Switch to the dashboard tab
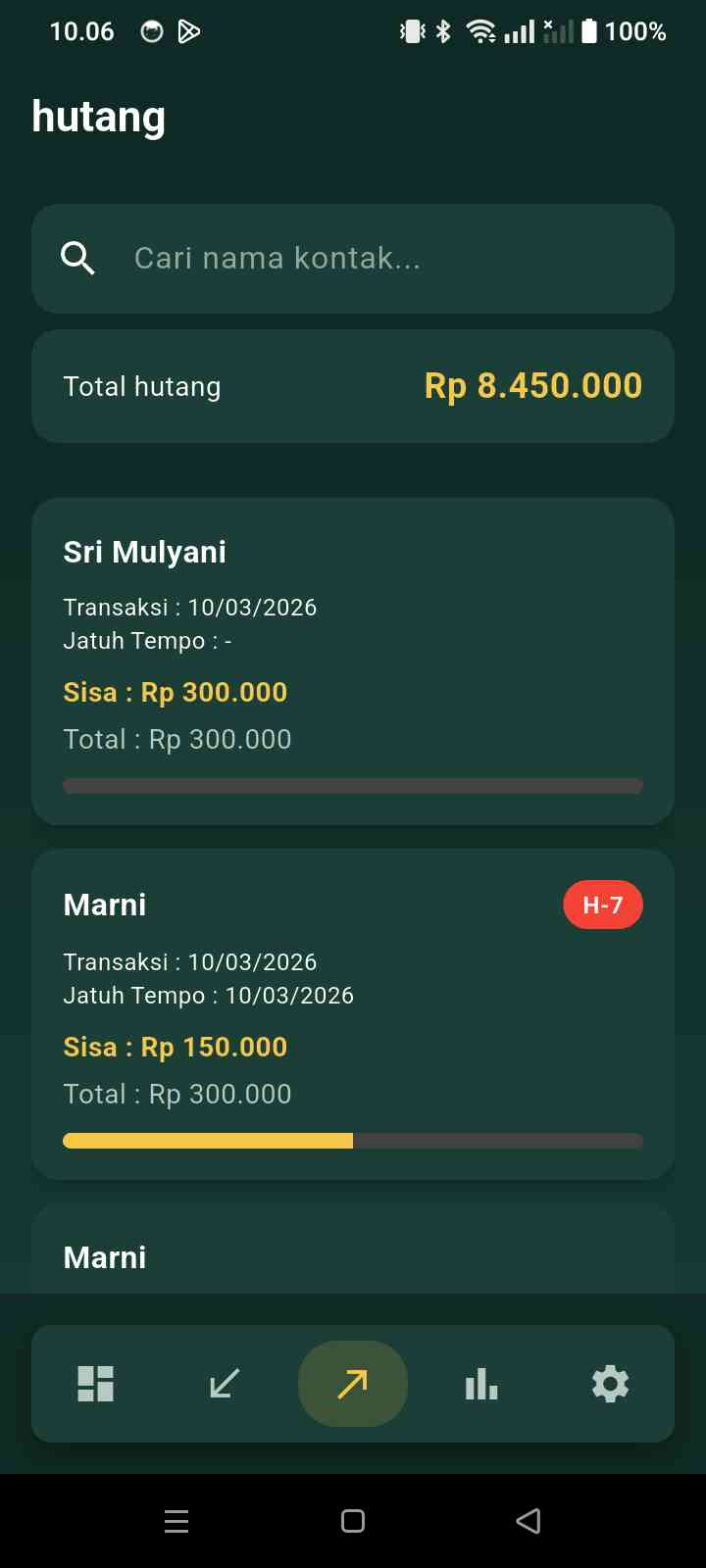This screenshot has height=1568, width=706. click(x=96, y=1384)
